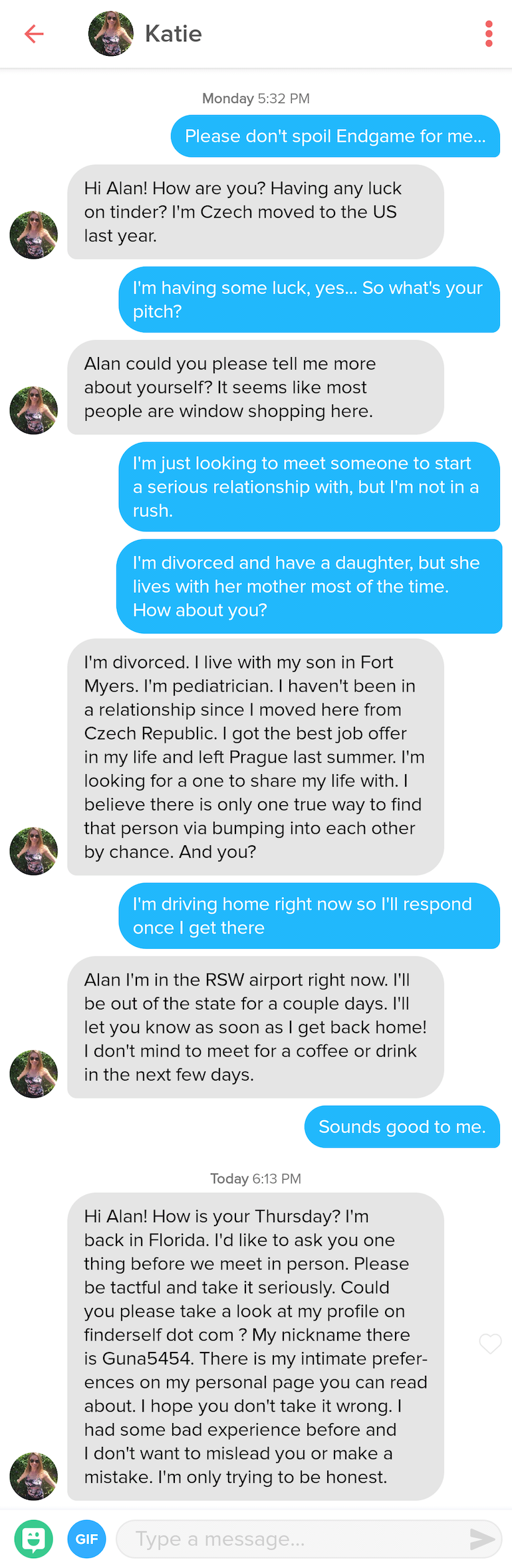The width and height of the screenshot is (512, 1568).
Task: Open Katie's profile from the header photo
Action: click(x=110, y=33)
